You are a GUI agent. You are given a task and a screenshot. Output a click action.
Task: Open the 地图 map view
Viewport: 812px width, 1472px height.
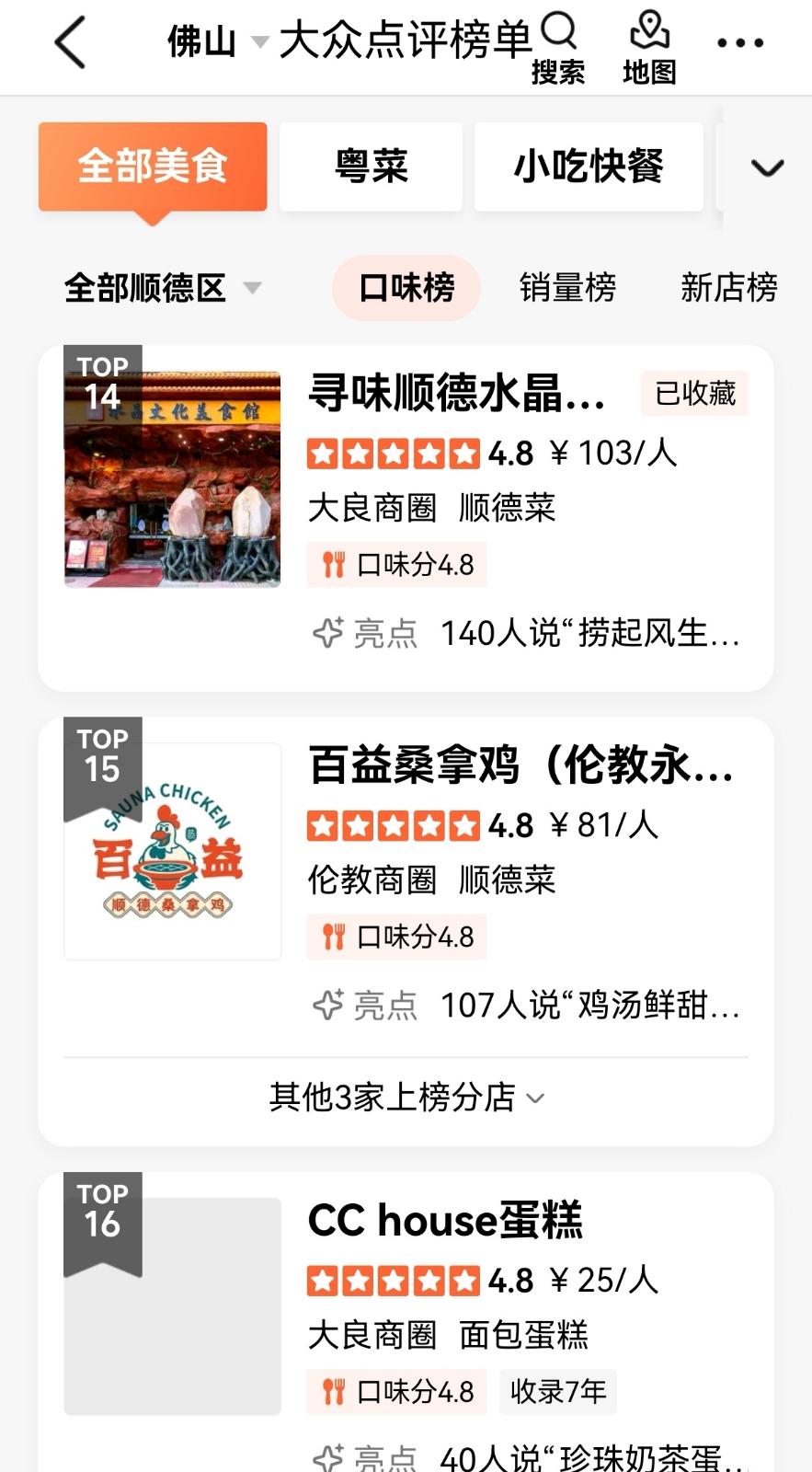tap(649, 48)
